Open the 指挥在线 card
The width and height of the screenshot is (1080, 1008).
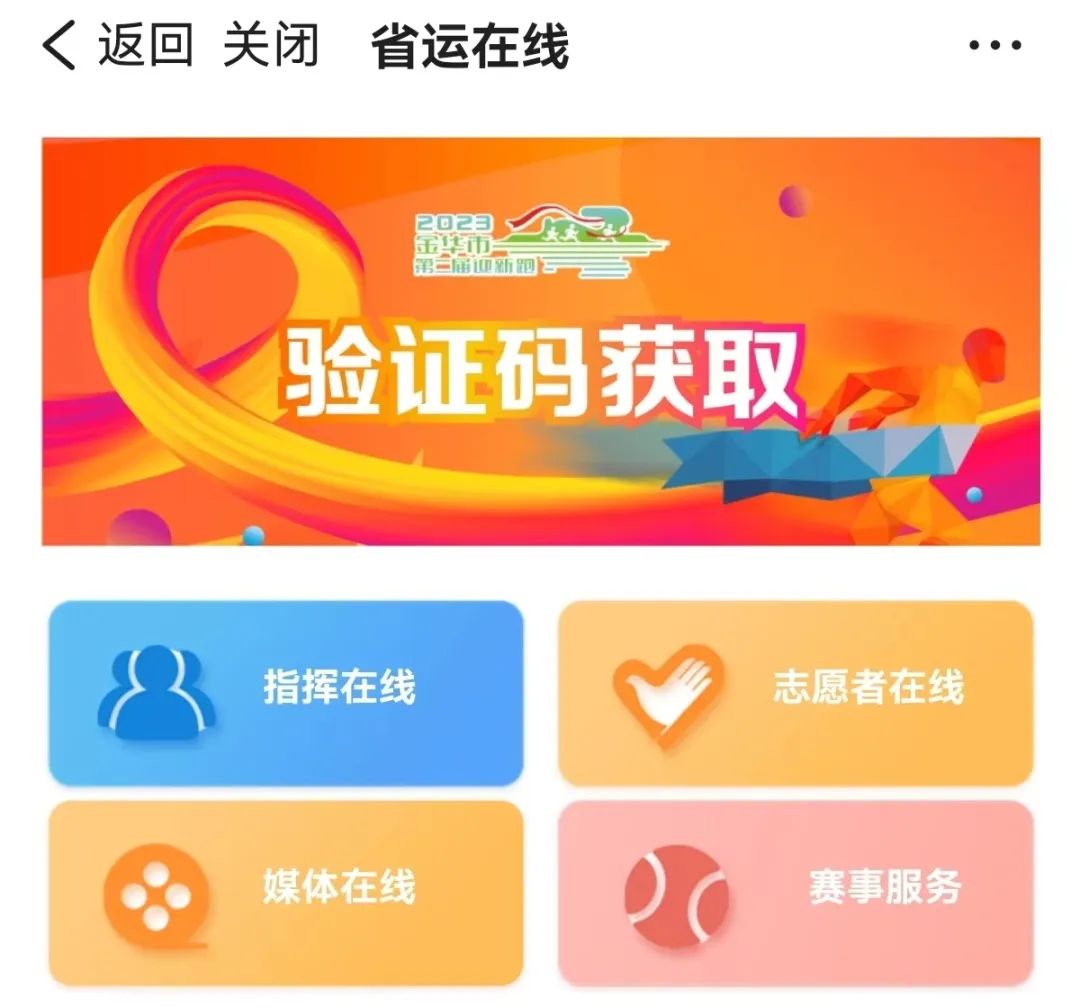pyautogui.click(x=286, y=692)
